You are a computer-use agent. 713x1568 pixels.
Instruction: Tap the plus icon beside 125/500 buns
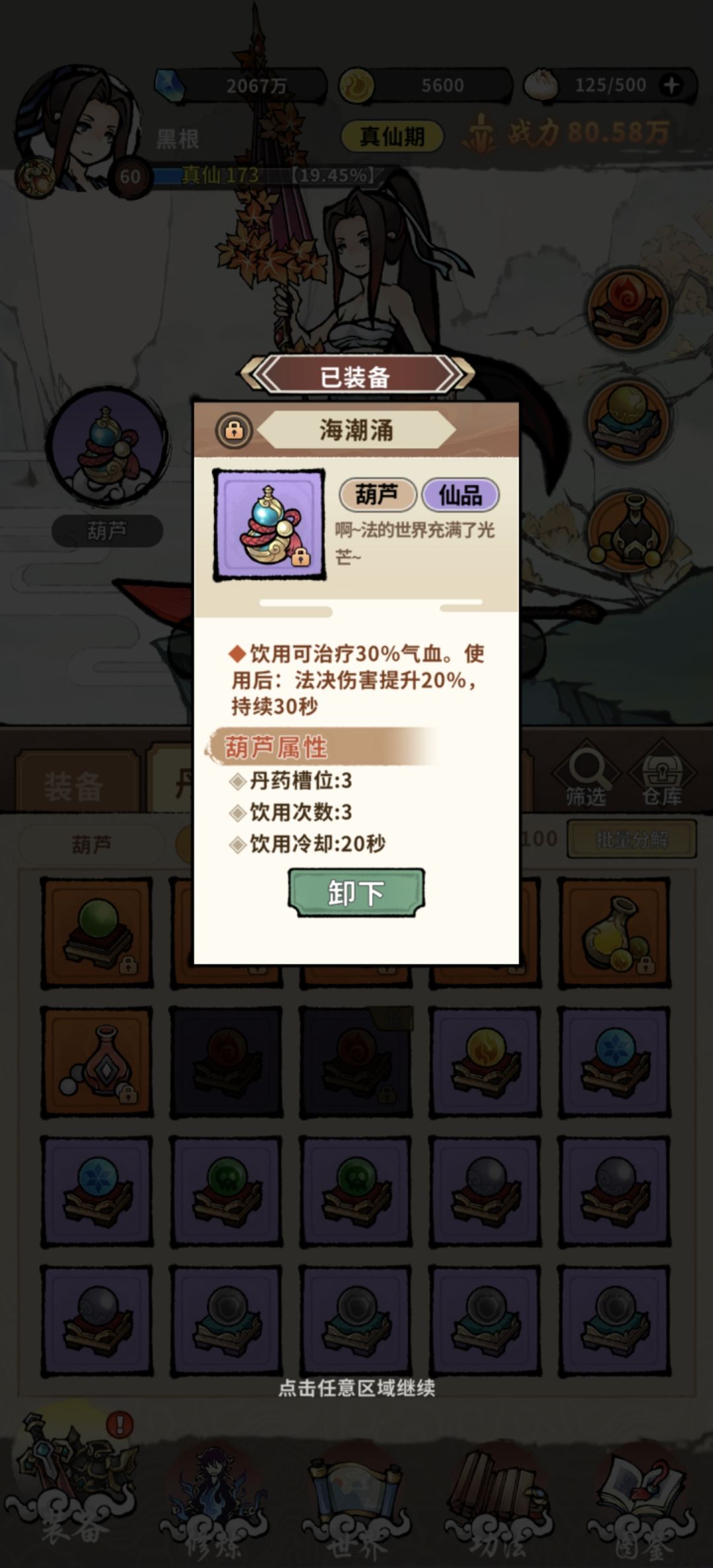[x=671, y=84]
